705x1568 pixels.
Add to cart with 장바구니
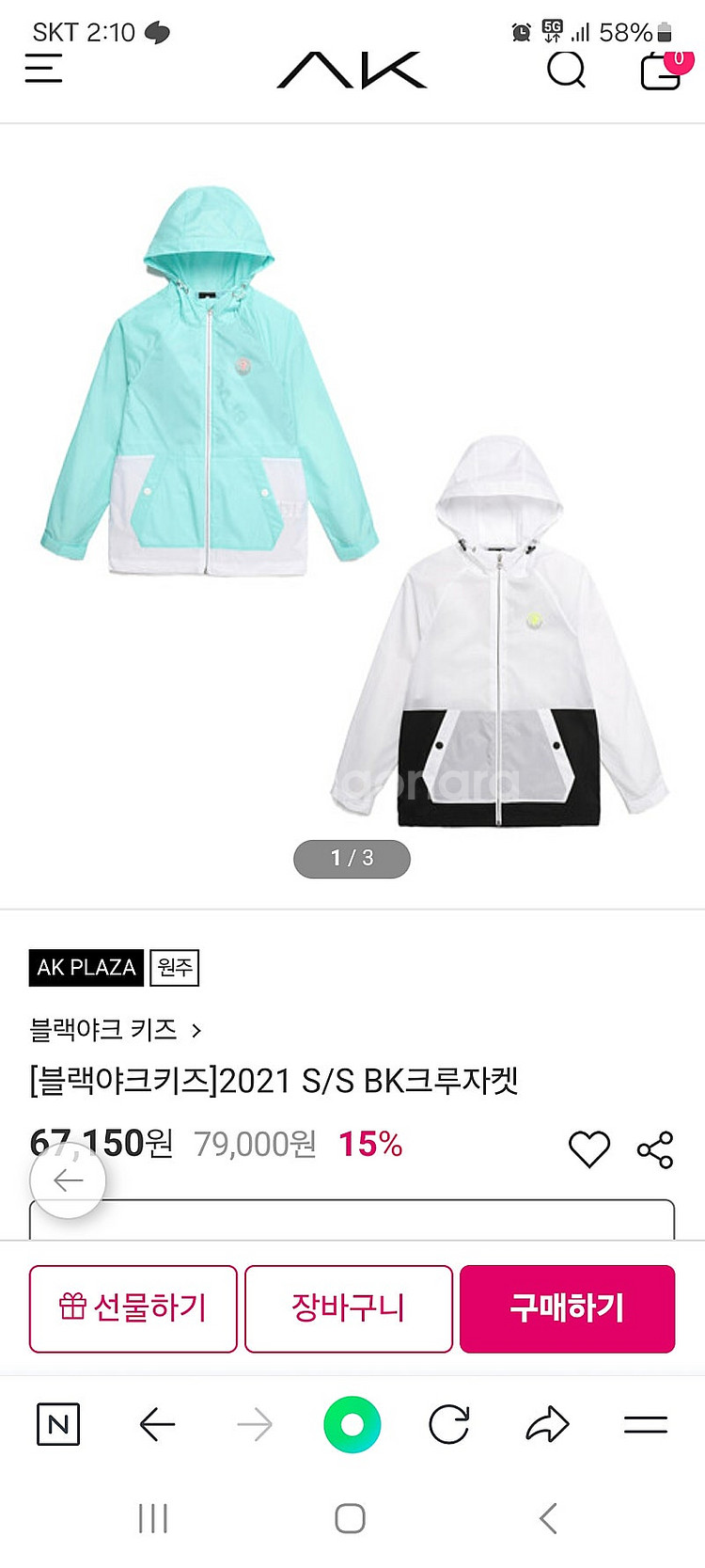pos(348,1308)
